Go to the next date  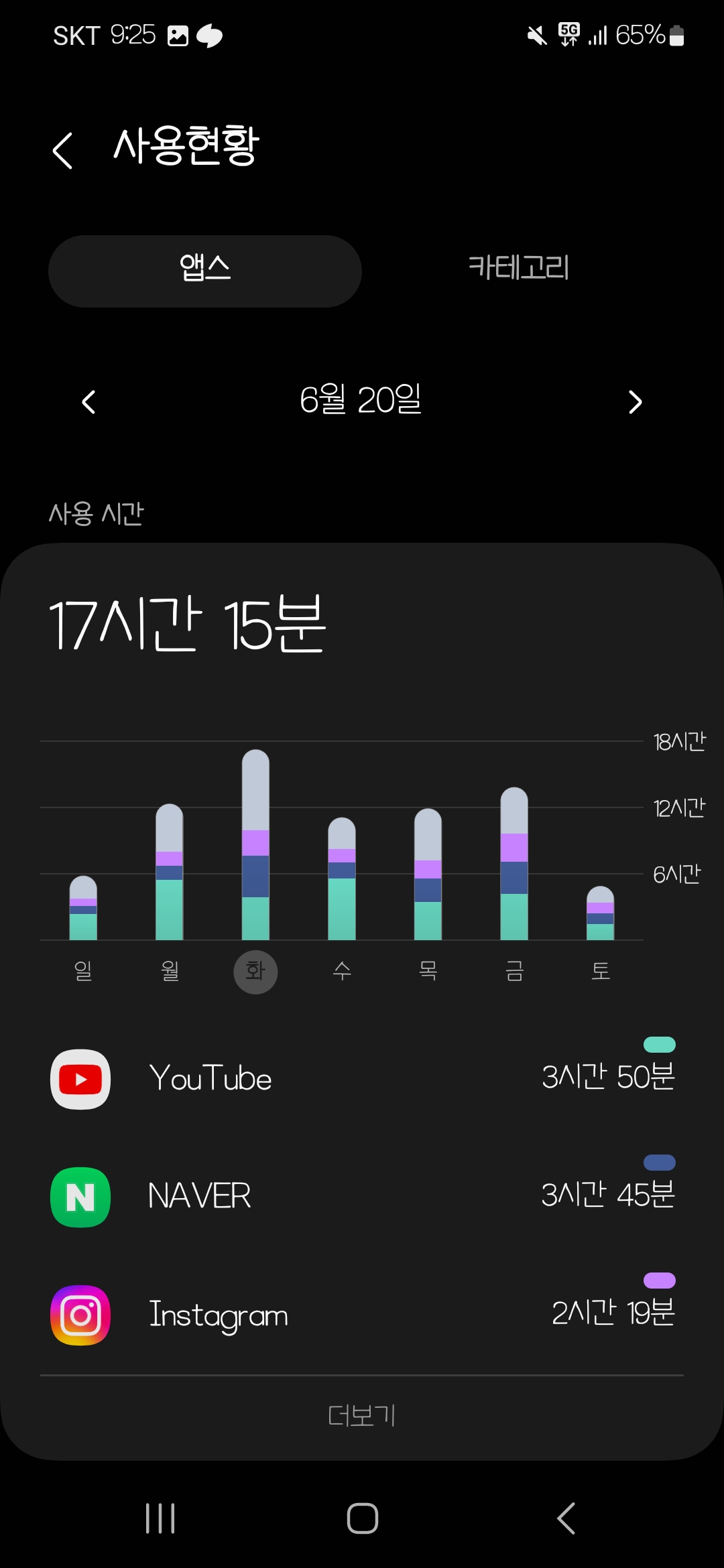[635, 402]
